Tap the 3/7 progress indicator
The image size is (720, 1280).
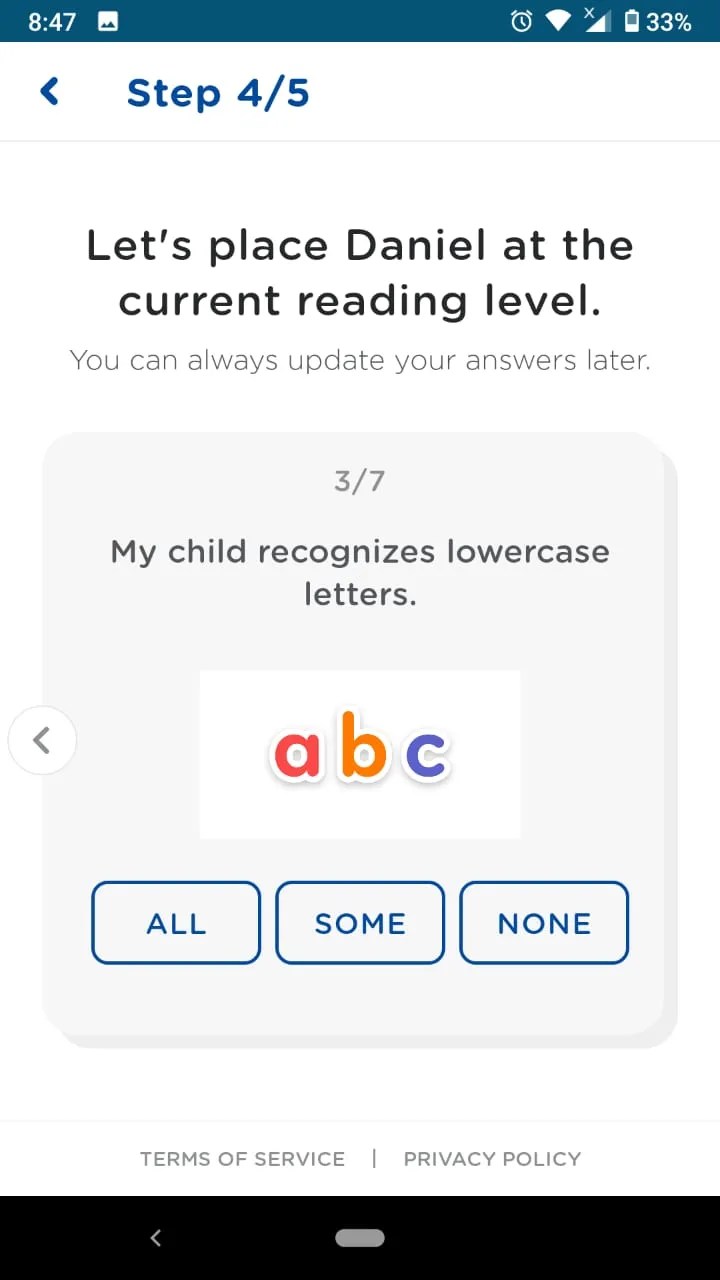coord(360,480)
